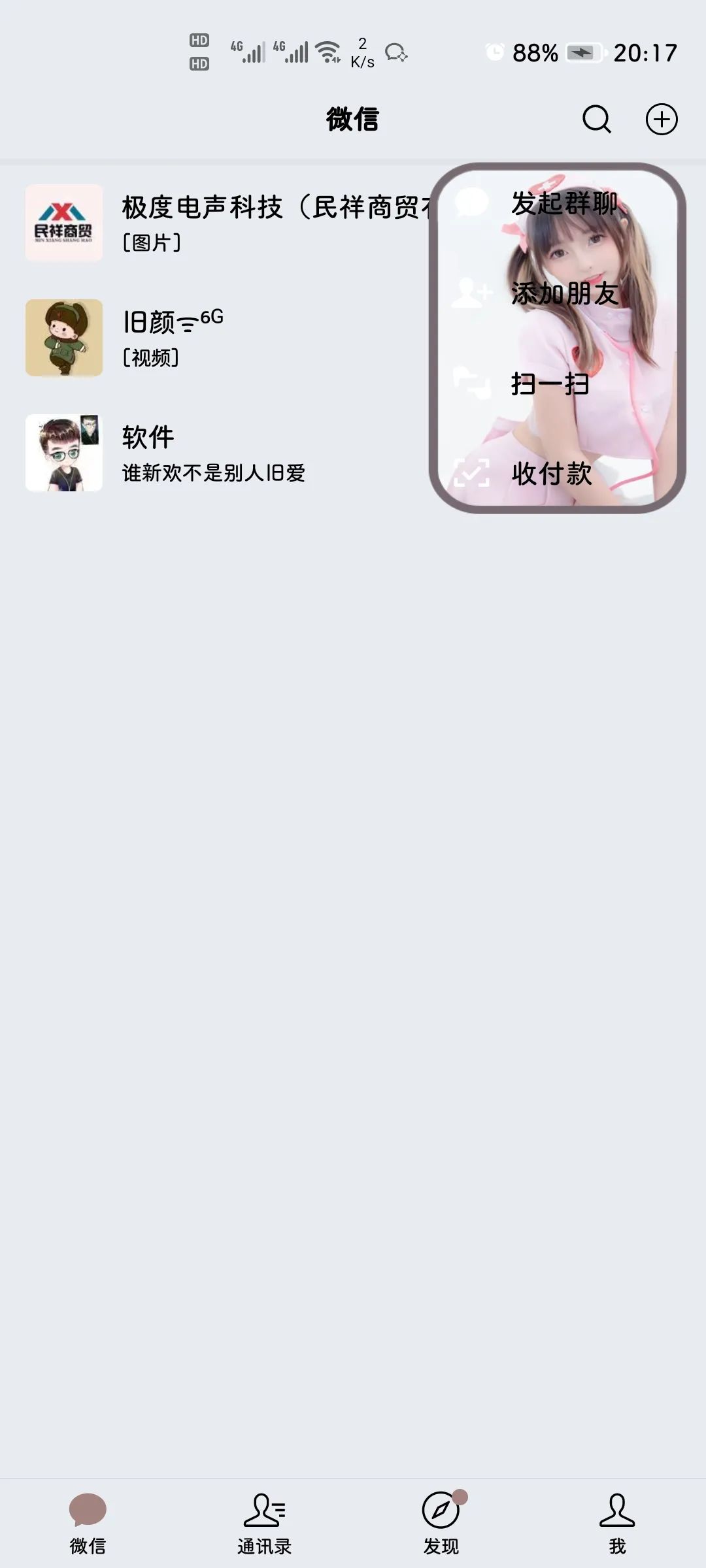Select 收付款 payment option
The width and height of the screenshot is (706, 1568).
click(x=557, y=473)
